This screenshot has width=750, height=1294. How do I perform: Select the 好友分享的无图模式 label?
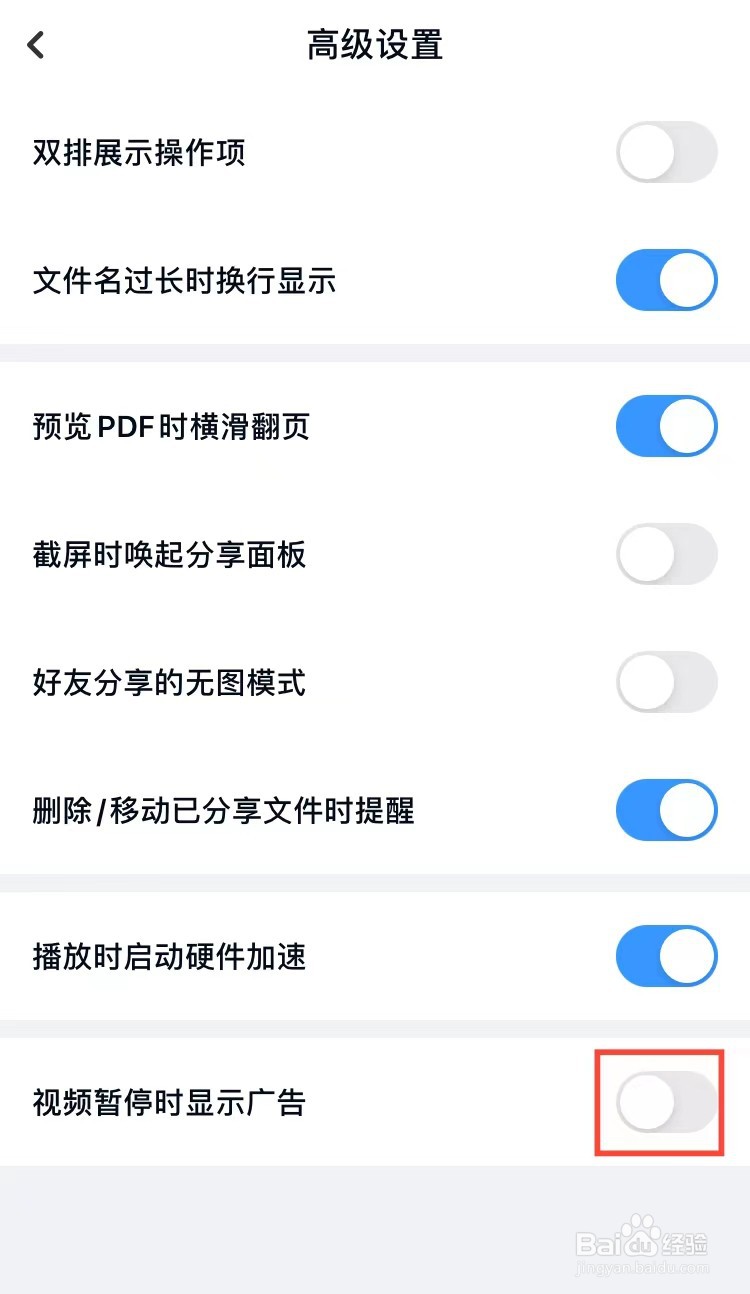(168, 683)
